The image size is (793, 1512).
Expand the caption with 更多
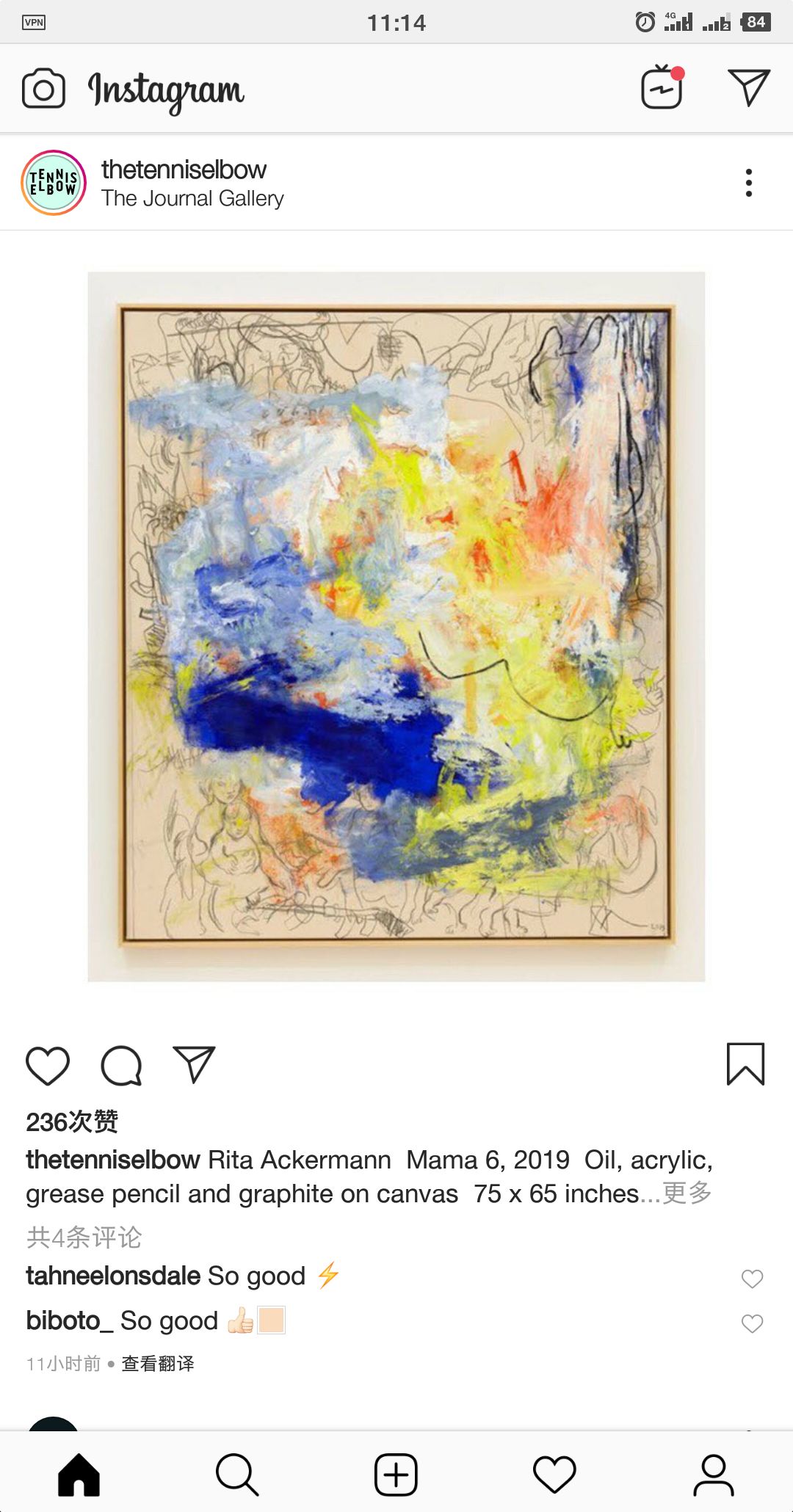[x=687, y=1193]
